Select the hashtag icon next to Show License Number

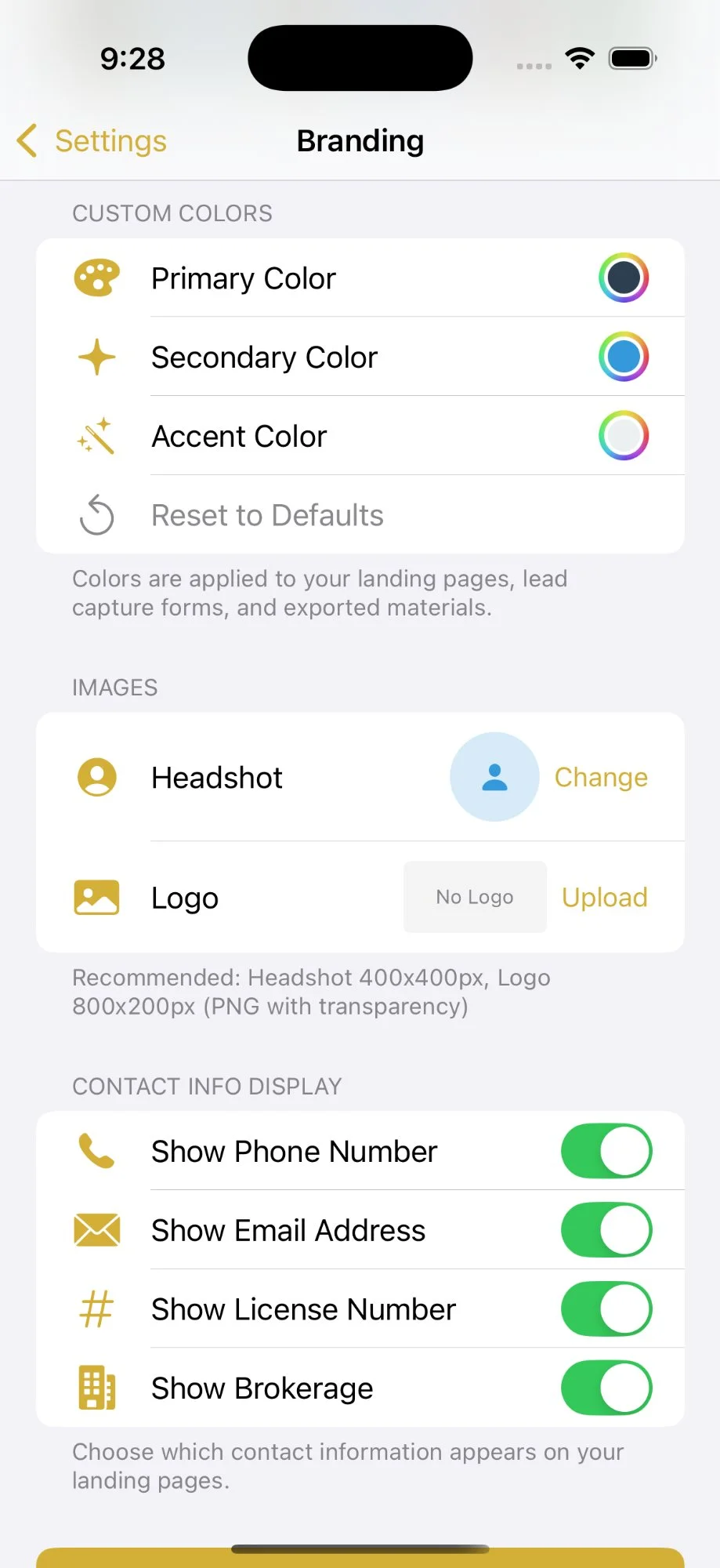pos(96,1309)
